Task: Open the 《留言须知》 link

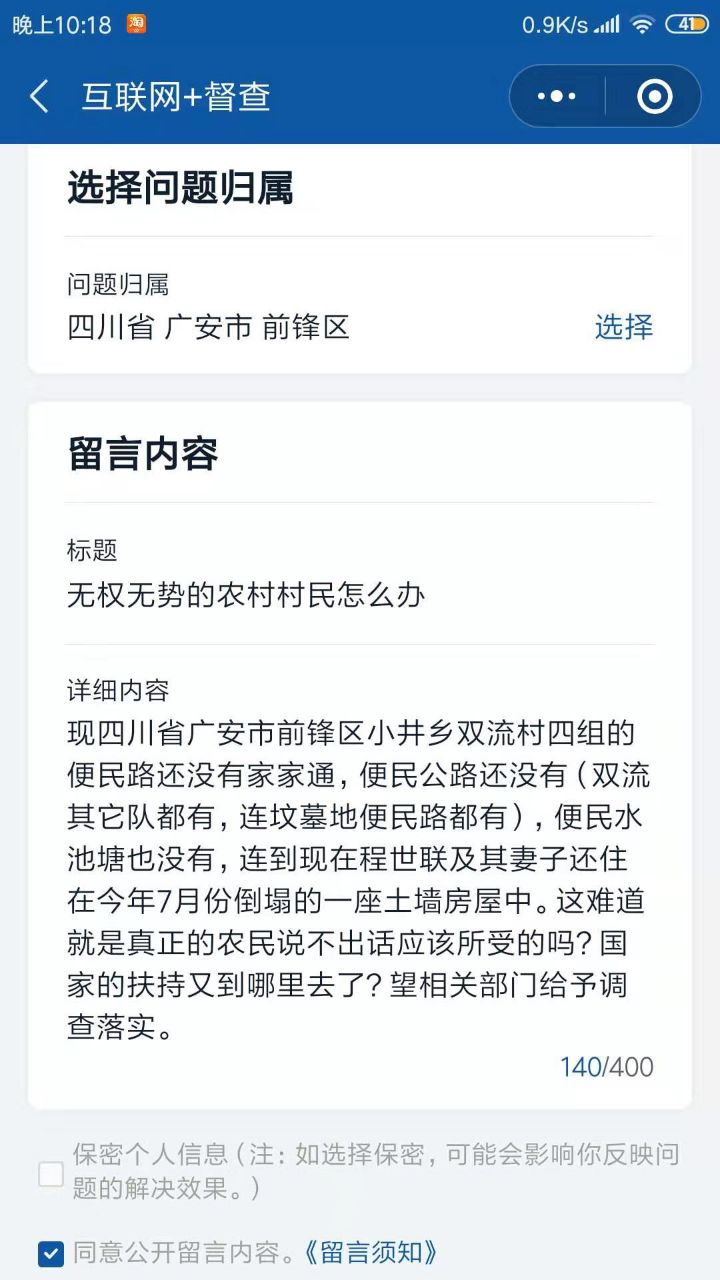Action: point(370,1253)
